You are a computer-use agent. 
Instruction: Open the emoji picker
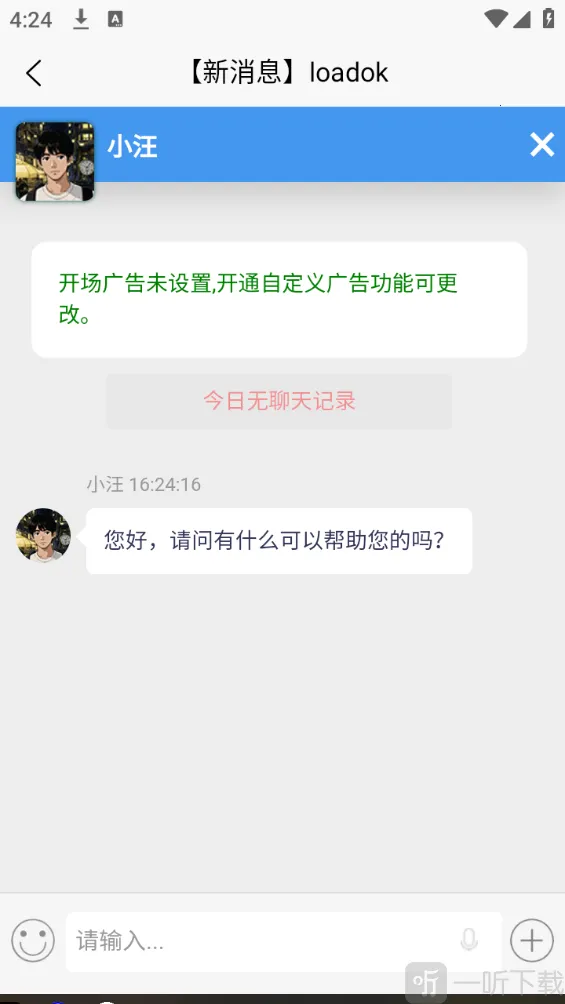[x=33, y=940]
